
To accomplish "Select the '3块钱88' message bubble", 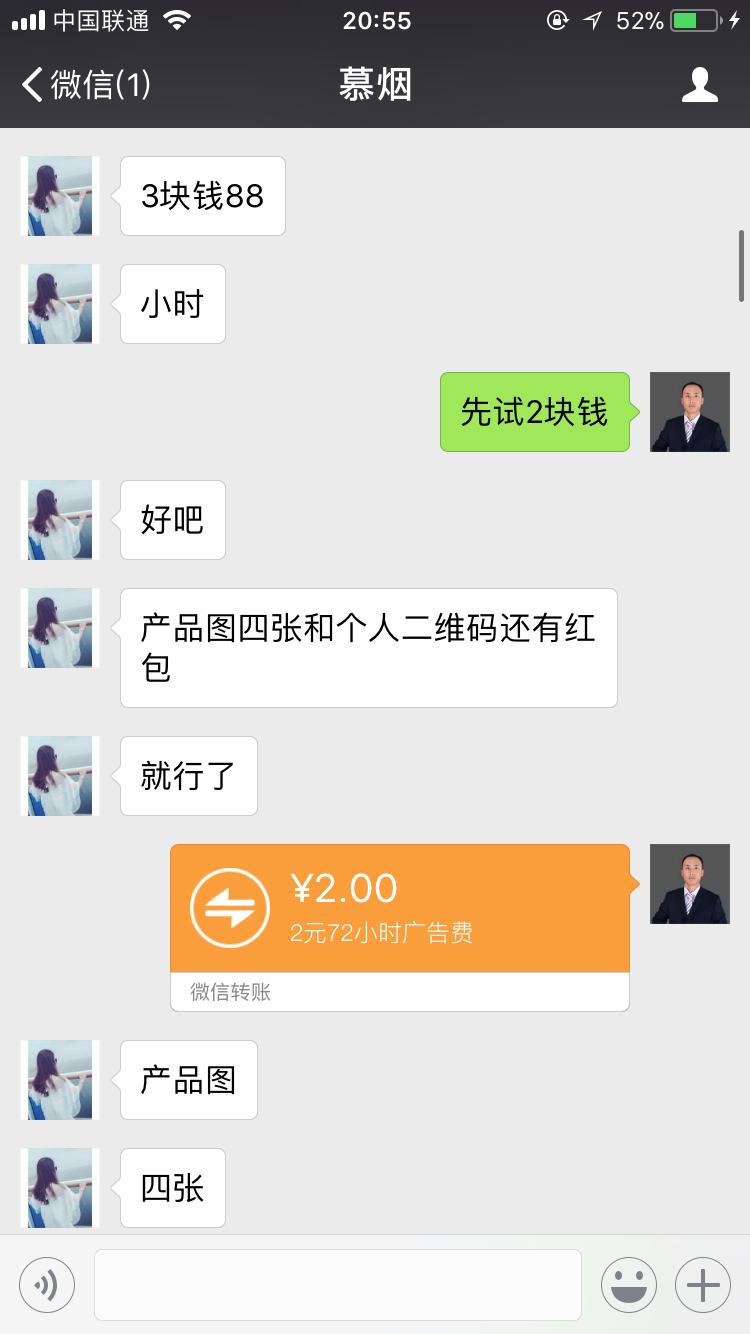I will click(x=202, y=196).
